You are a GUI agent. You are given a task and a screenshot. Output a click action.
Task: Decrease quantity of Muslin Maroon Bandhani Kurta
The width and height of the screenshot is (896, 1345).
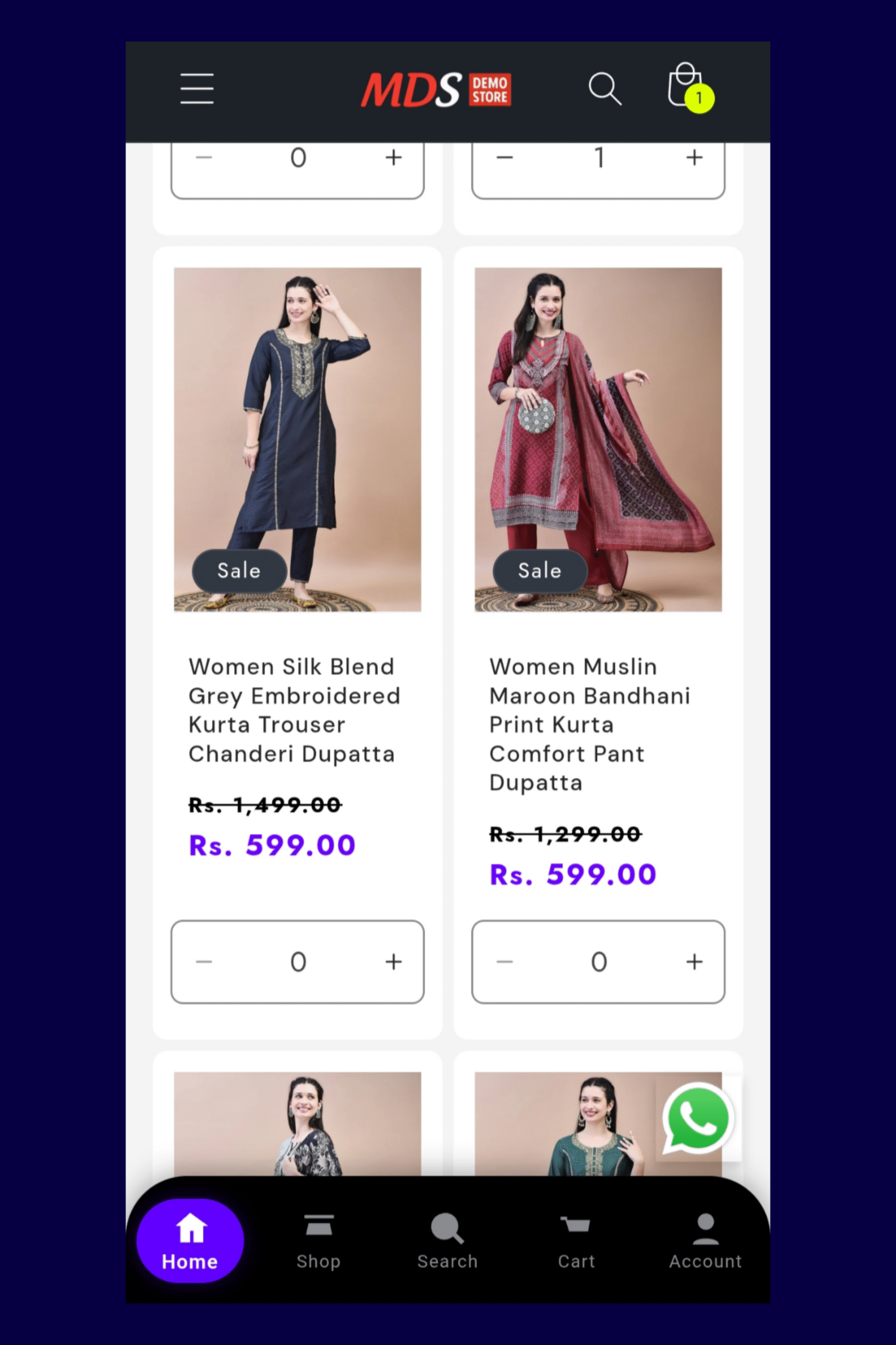pyautogui.click(x=504, y=961)
